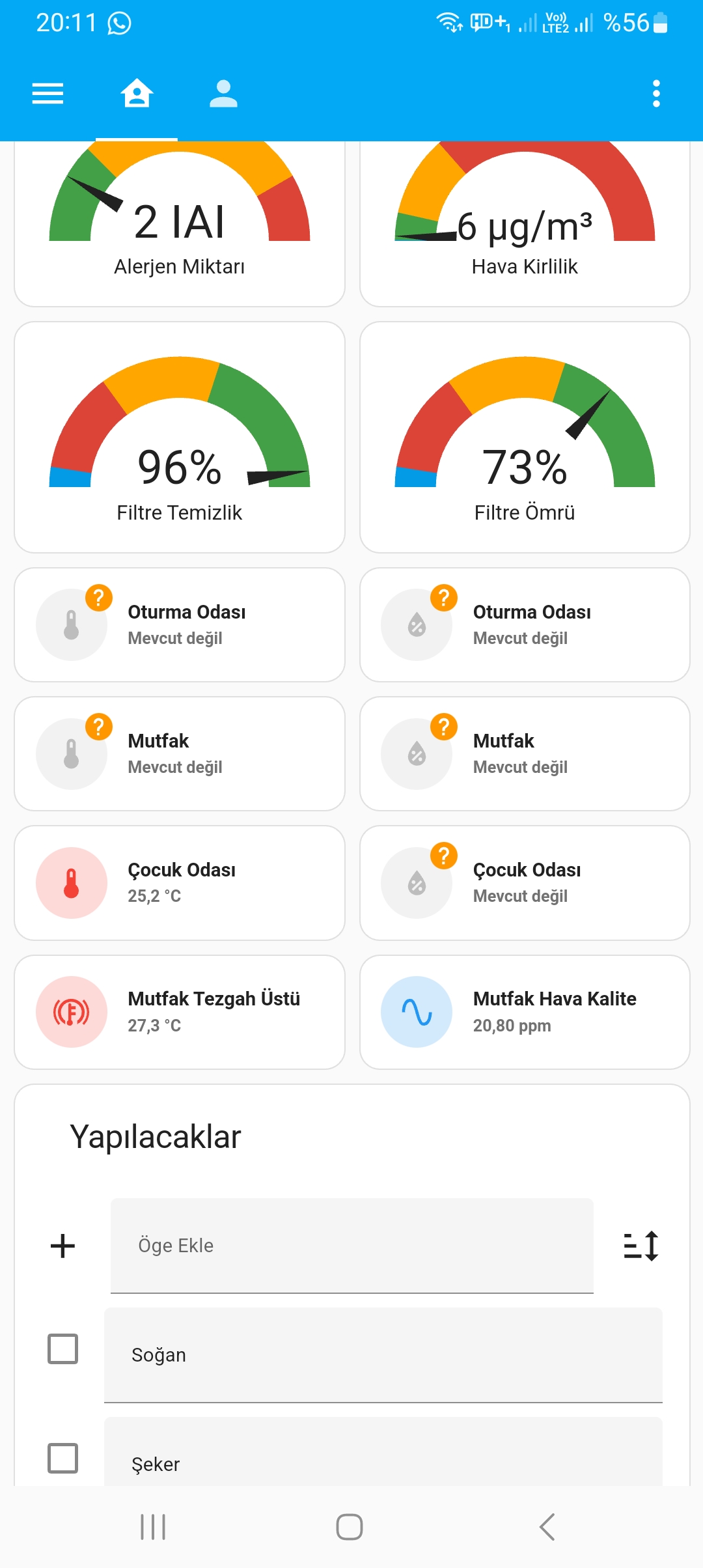Open Mutfak humidity sensor card
The width and height of the screenshot is (703, 1568).
point(525,754)
